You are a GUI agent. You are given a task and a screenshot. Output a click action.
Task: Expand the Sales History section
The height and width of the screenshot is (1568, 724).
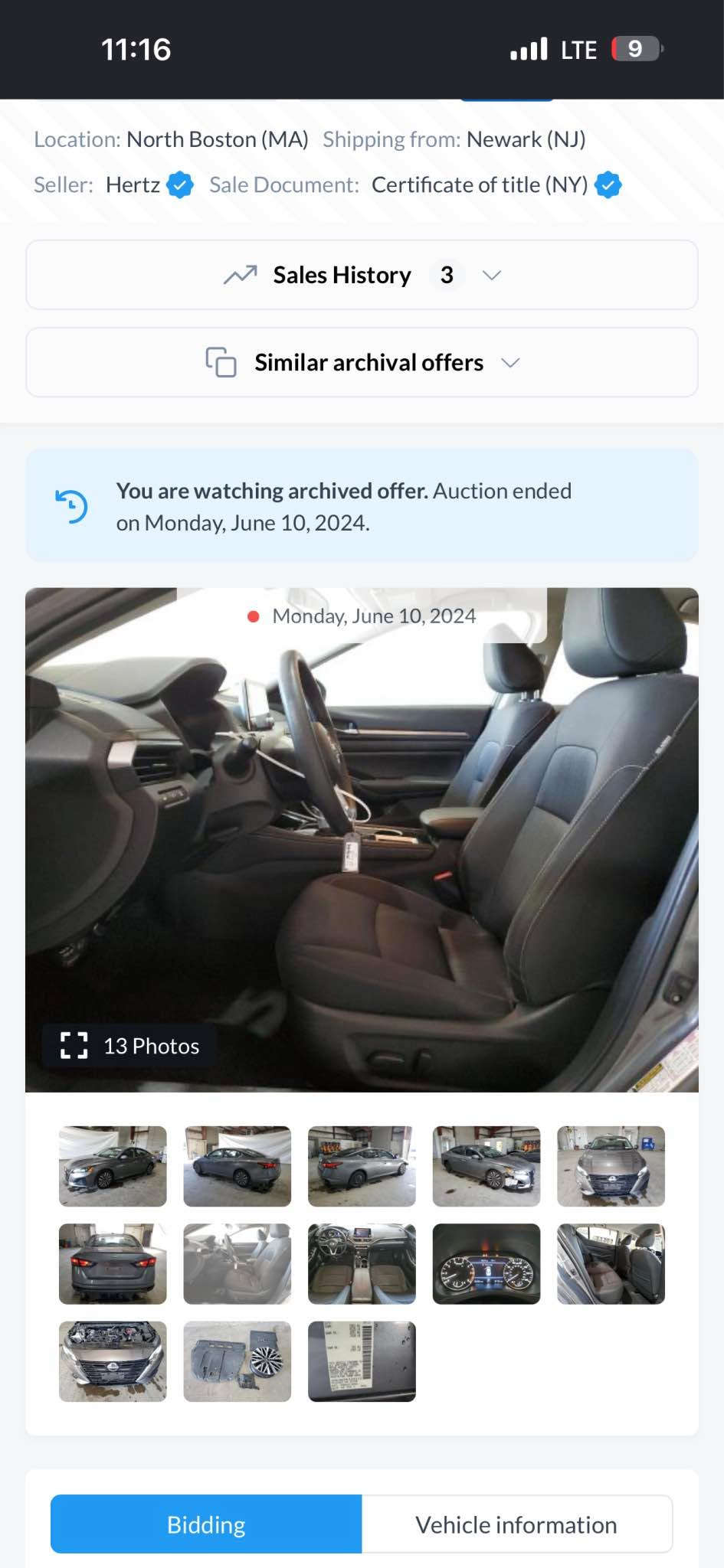[x=362, y=275]
